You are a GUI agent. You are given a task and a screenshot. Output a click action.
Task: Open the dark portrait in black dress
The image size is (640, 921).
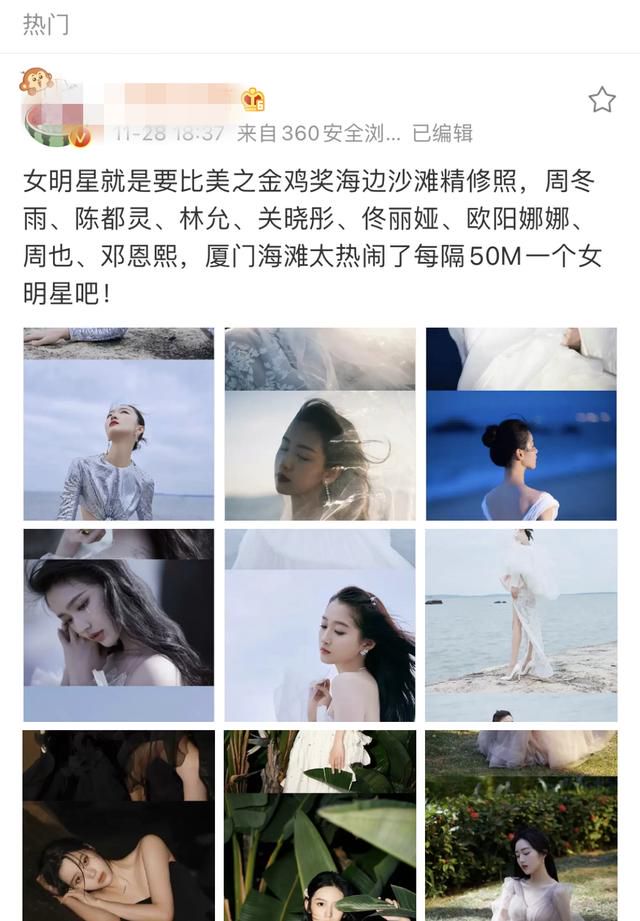click(118, 826)
